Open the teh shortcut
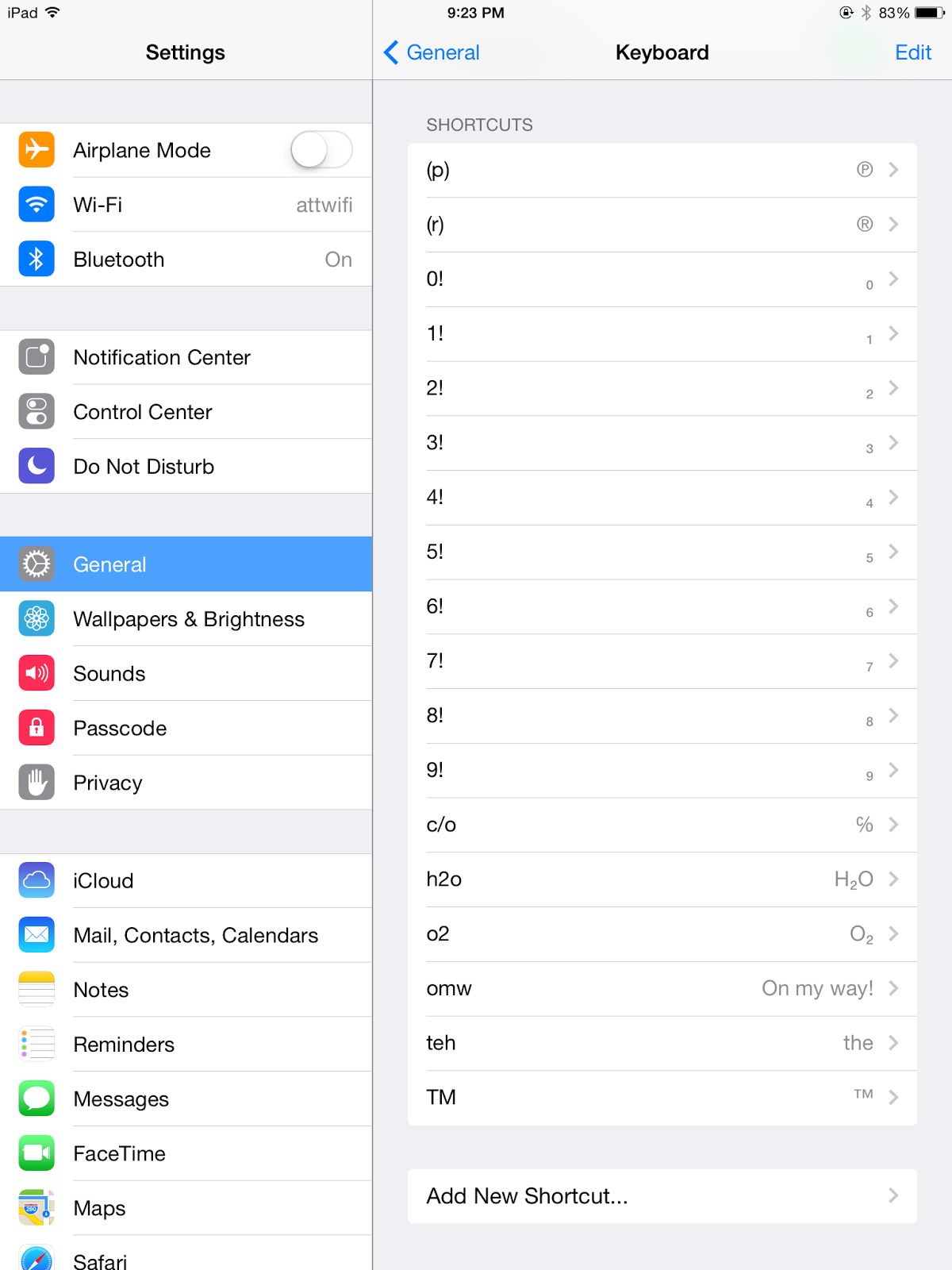Screen dimensions: 952x1270 pyautogui.click(x=662, y=1043)
